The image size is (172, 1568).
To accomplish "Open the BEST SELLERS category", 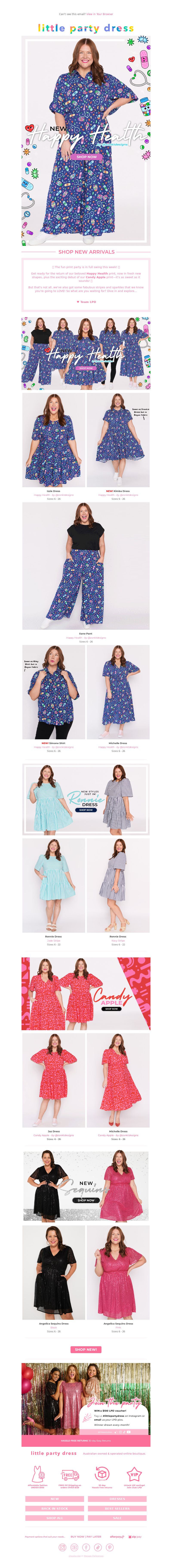I will pos(117,1508).
